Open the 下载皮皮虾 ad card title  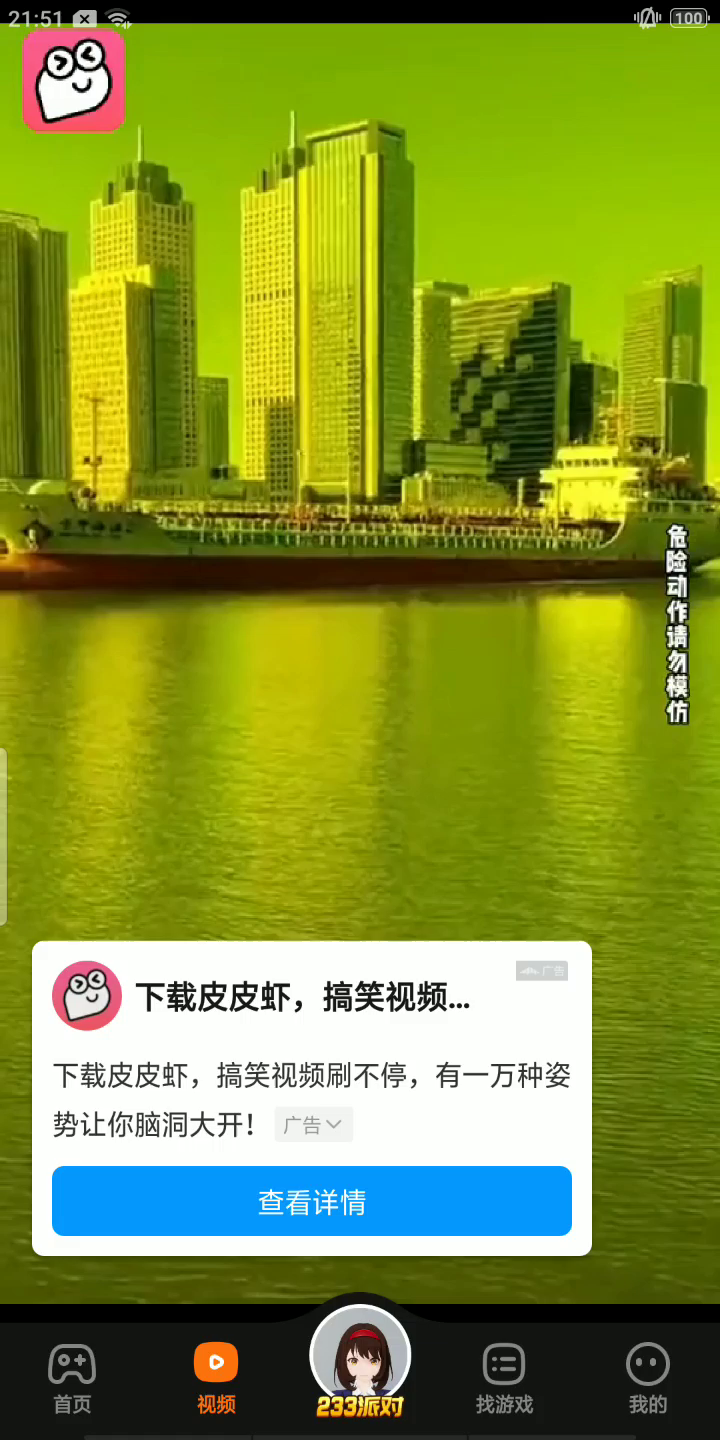pyautogui.click(x=302, y=997)
